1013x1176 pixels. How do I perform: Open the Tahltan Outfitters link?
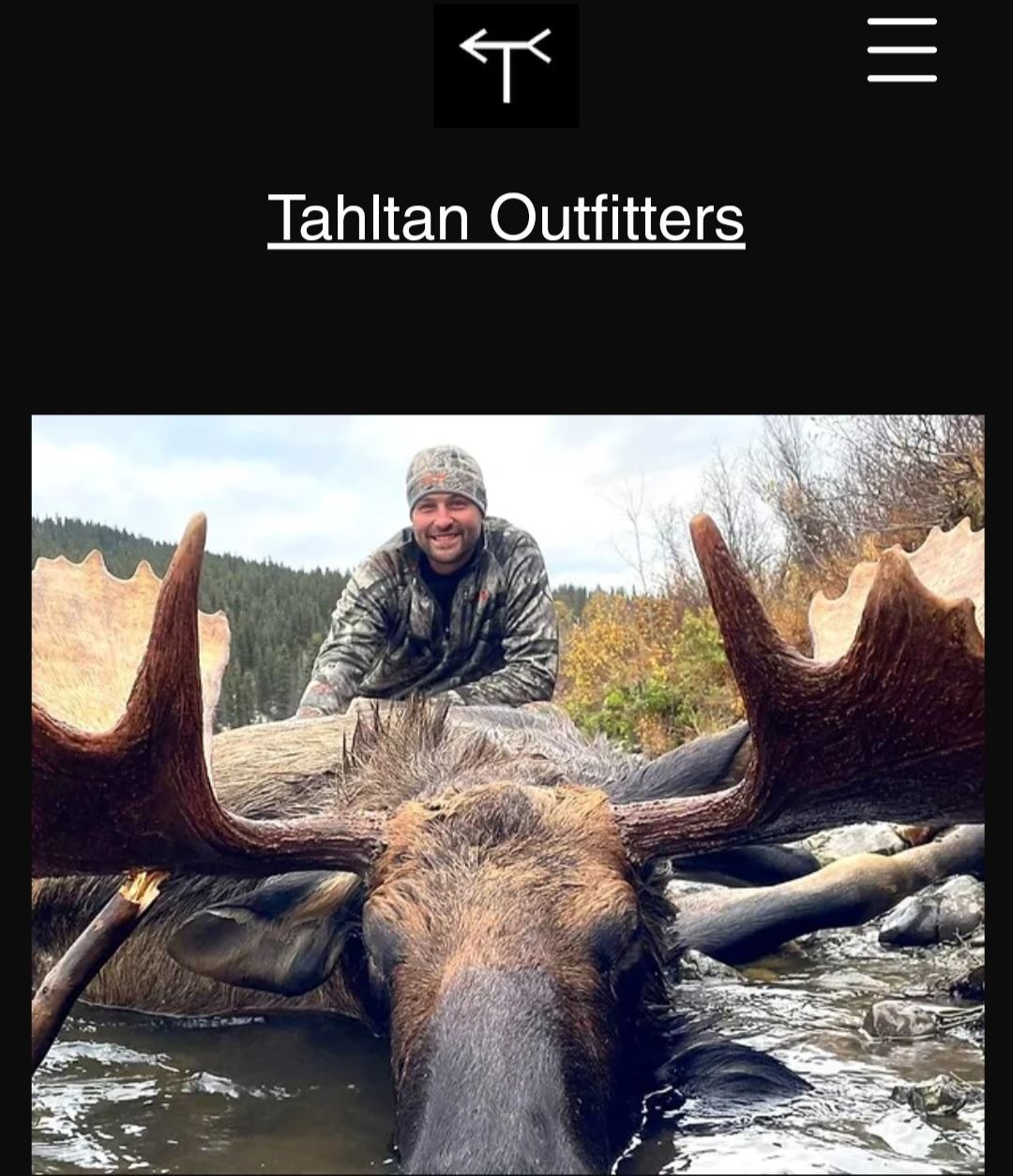pyautogui.click(x=506, y=219)
